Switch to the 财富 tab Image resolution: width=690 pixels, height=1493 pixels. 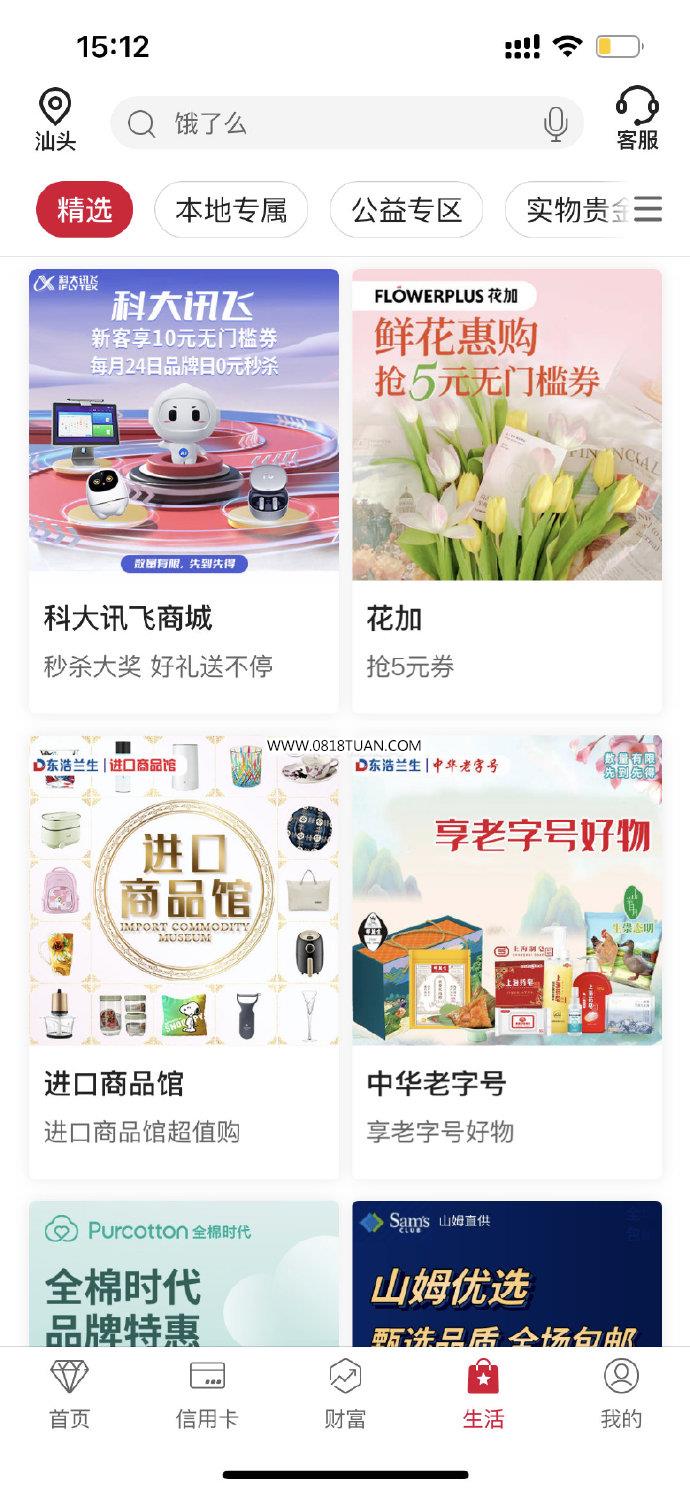click(x=345, y=1394)
